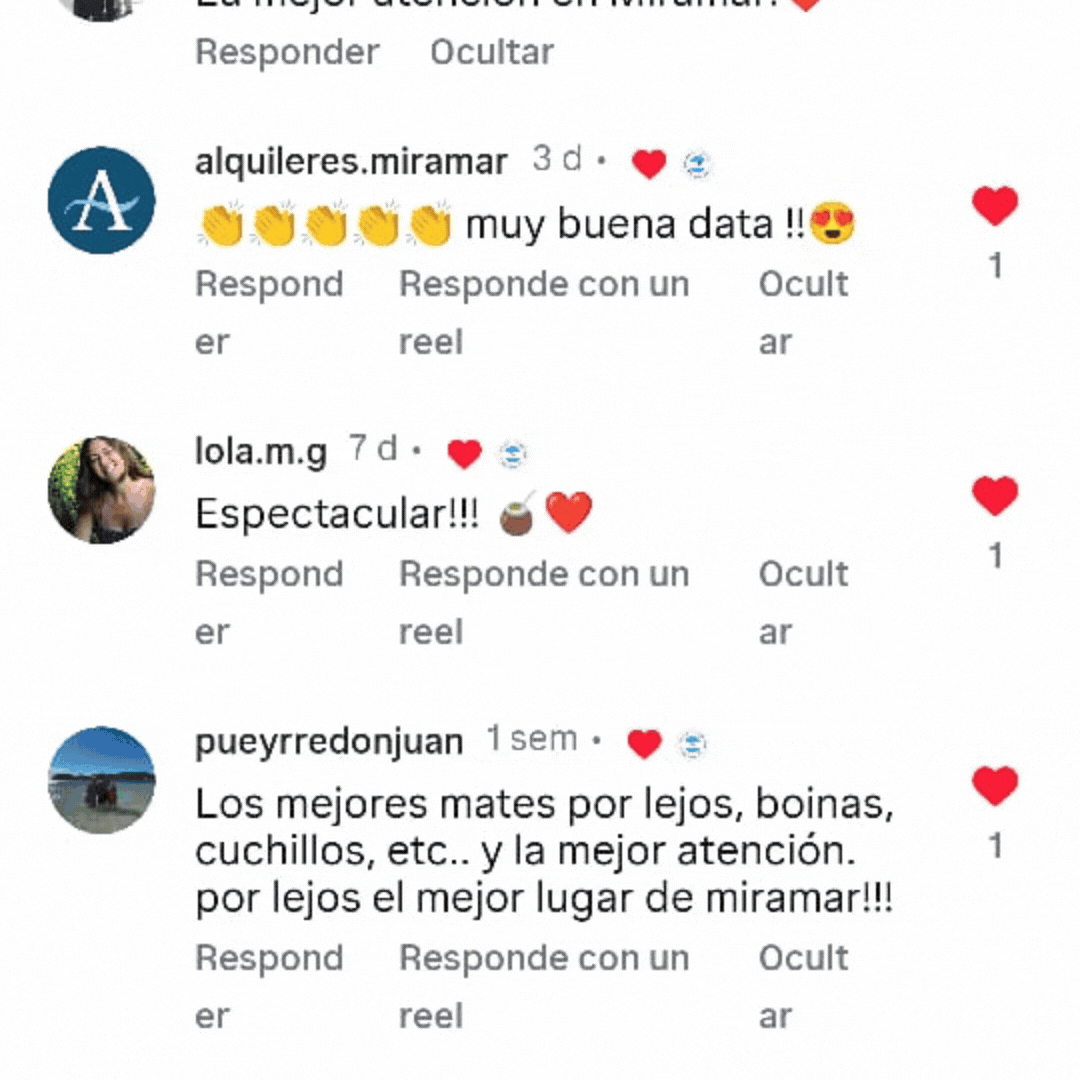Hide alquileres.miramar's comment

[803, 313]
